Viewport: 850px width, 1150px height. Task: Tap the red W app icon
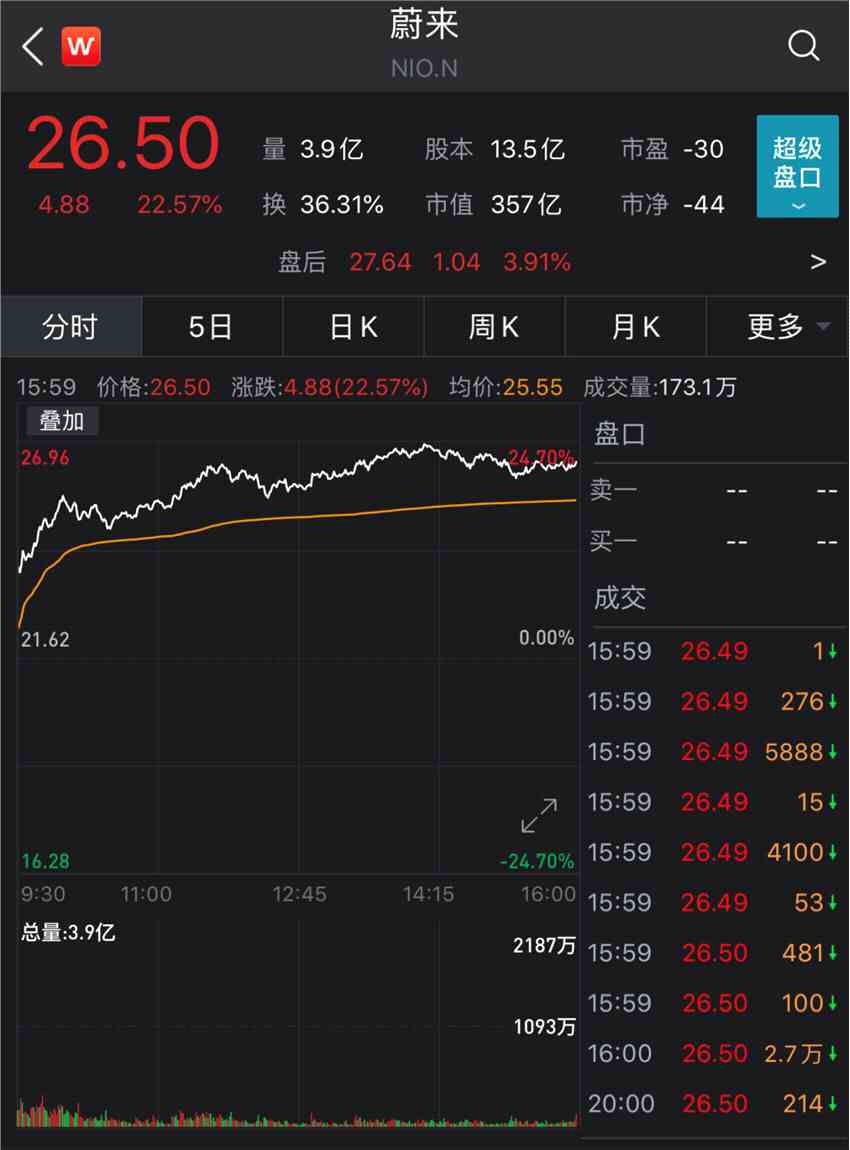(81, 46)
